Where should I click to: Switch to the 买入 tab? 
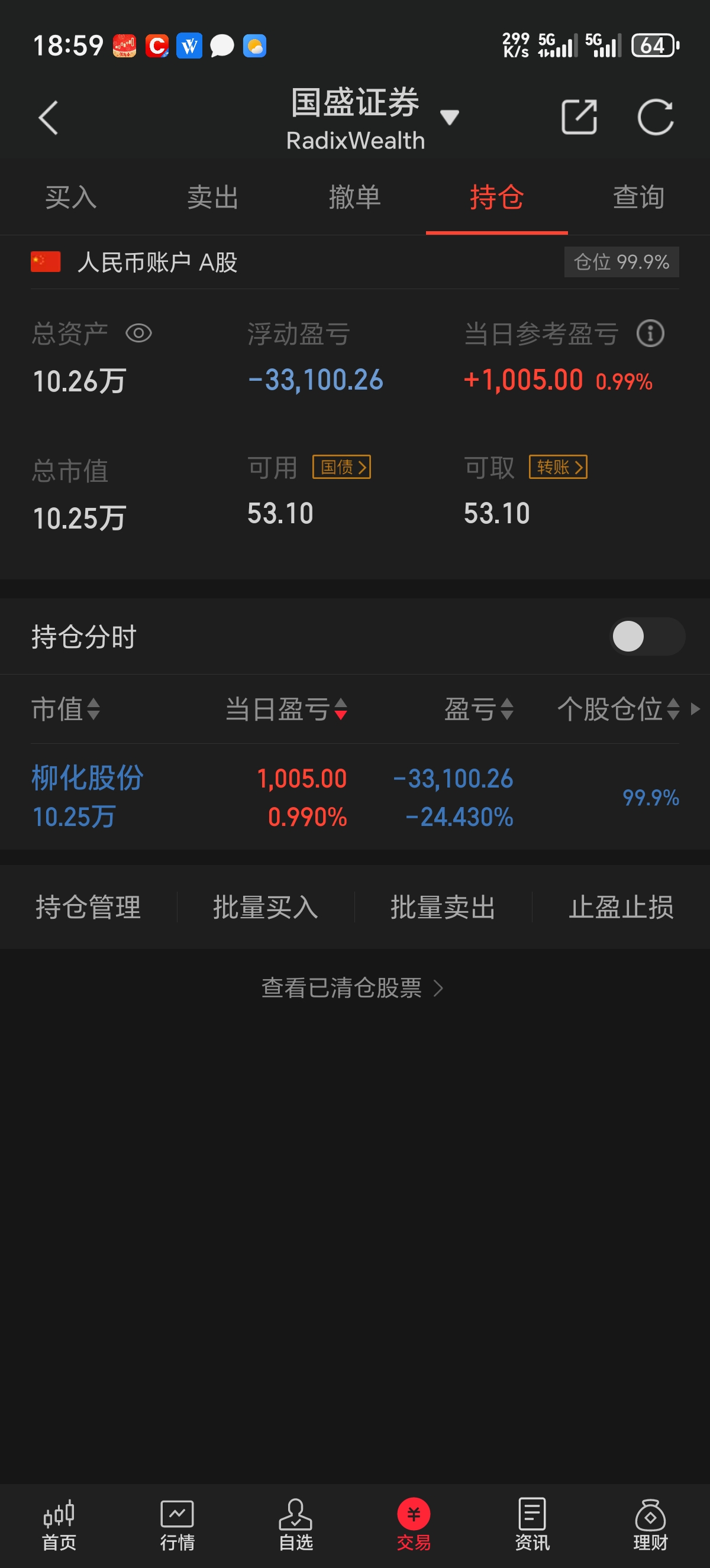point(70,198)
